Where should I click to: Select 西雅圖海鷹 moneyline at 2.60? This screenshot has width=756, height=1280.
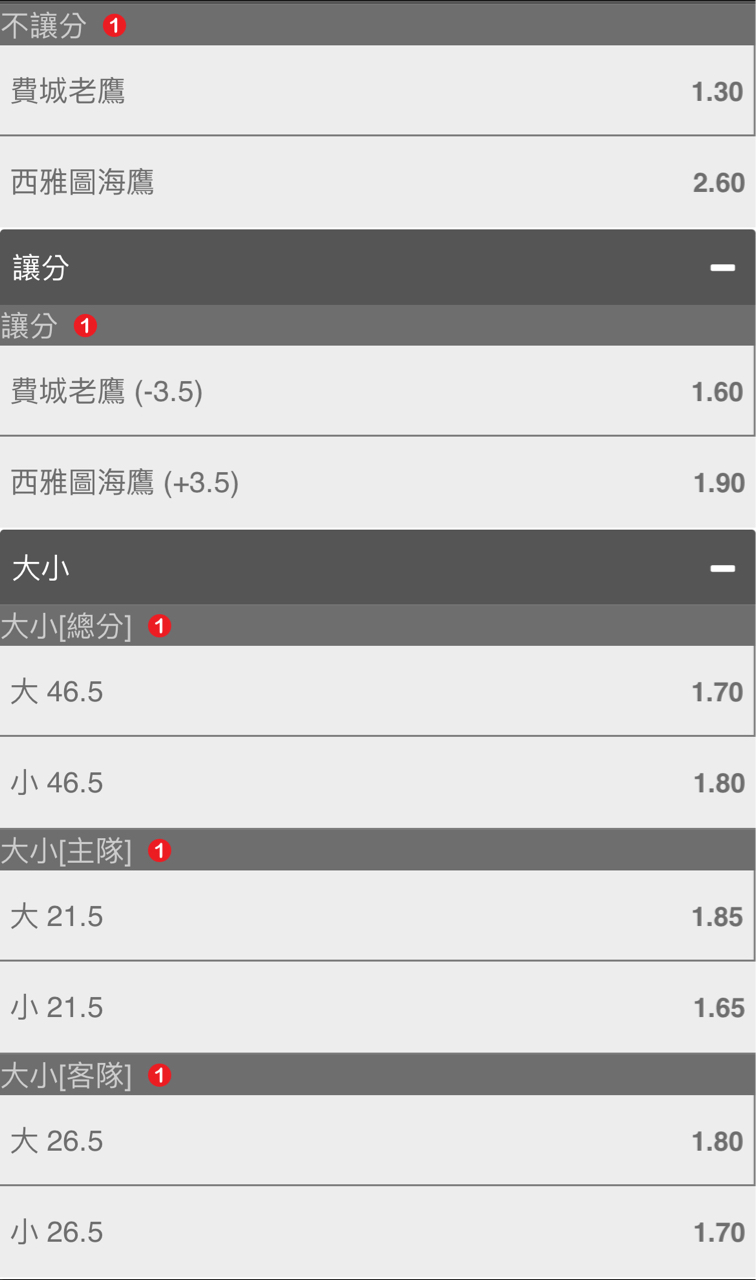coord(377,182)
